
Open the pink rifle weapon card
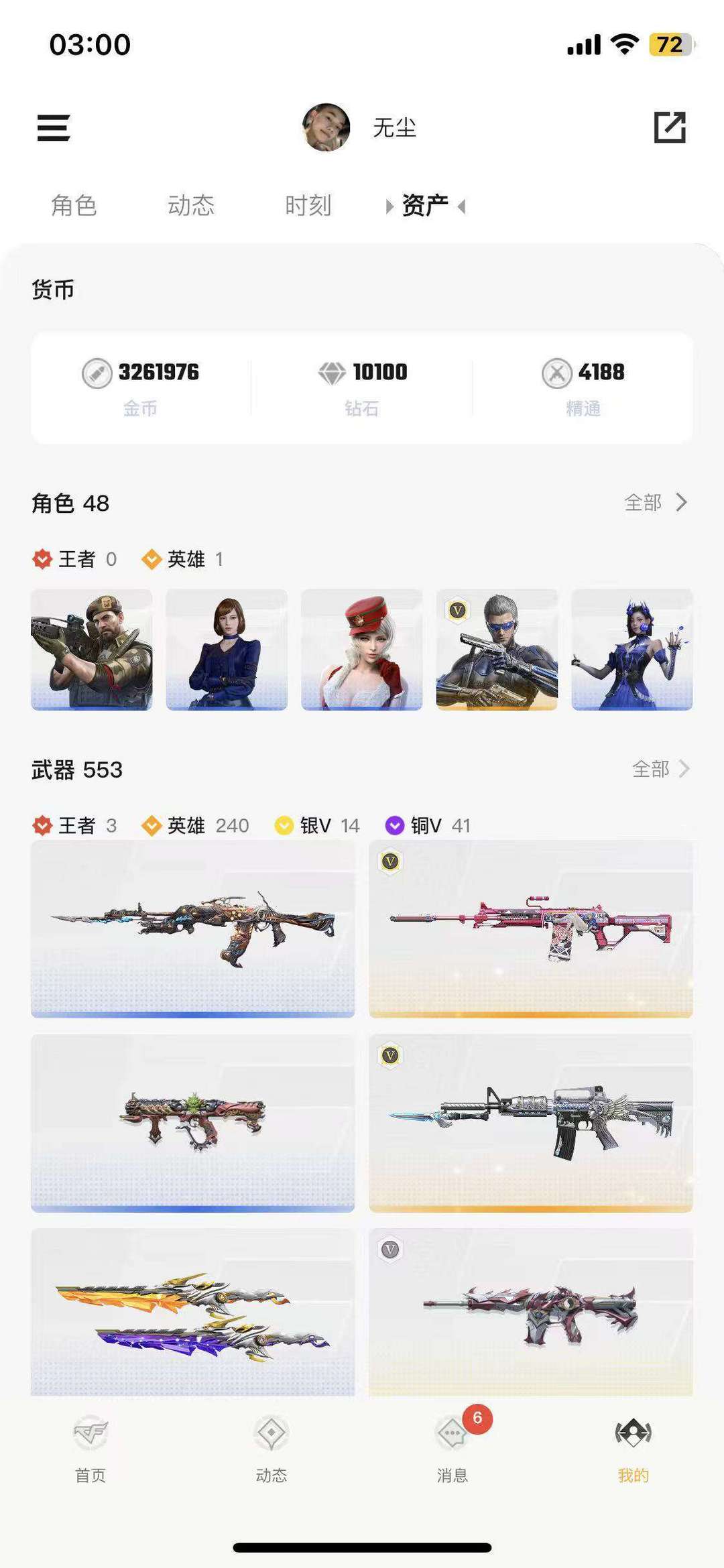click(531, 928)
